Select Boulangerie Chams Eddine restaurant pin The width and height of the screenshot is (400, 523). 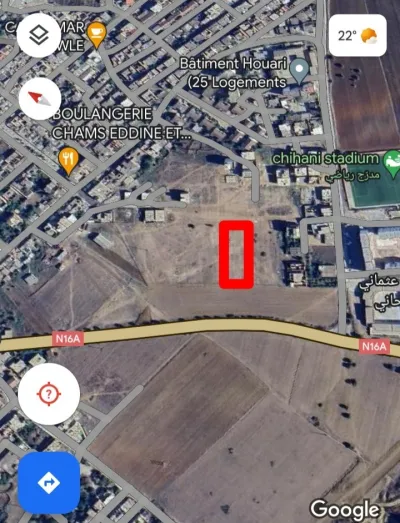(x=68, y=161)
